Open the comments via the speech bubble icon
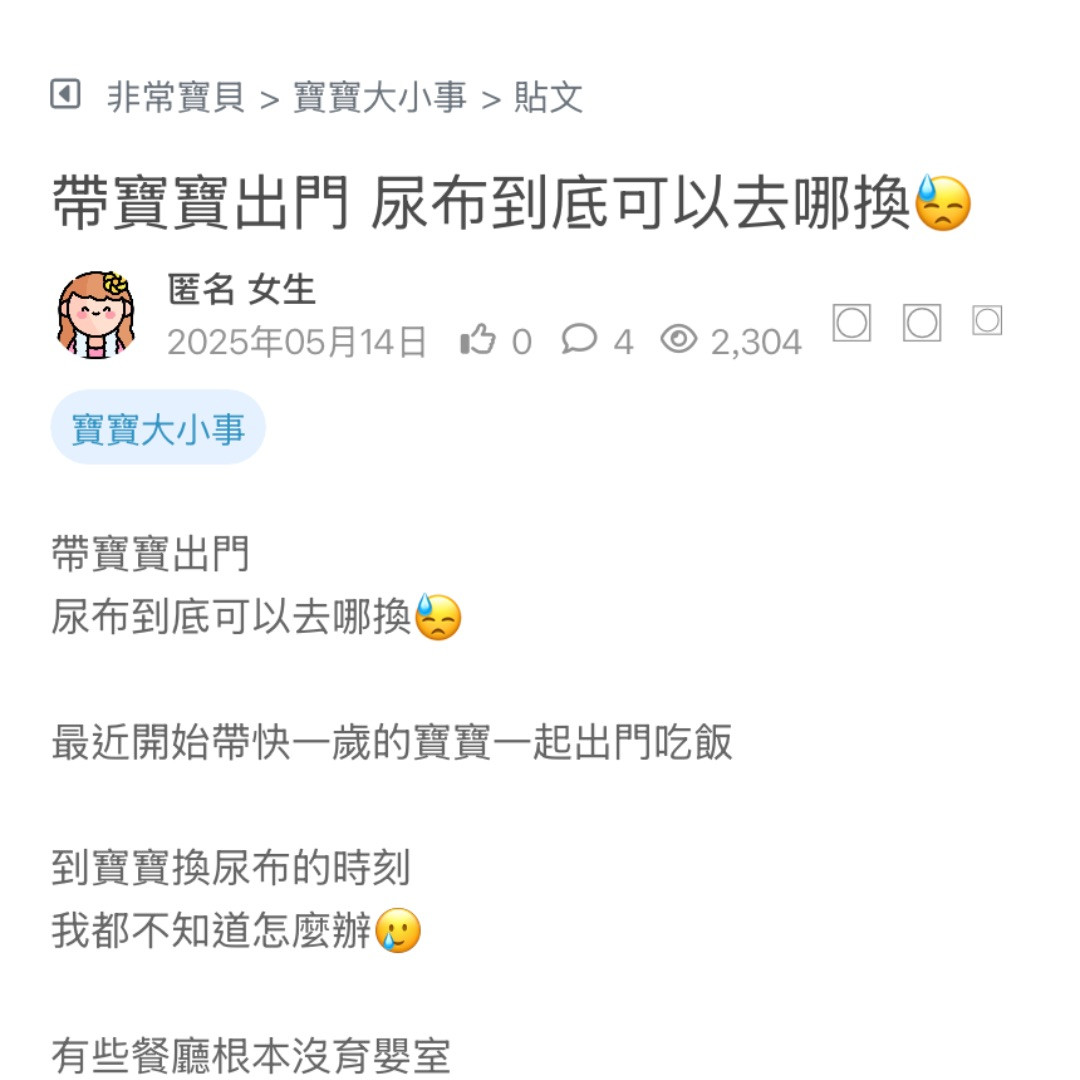The height and width of the screenshot is (1080, 1080). tap(578, 341)
